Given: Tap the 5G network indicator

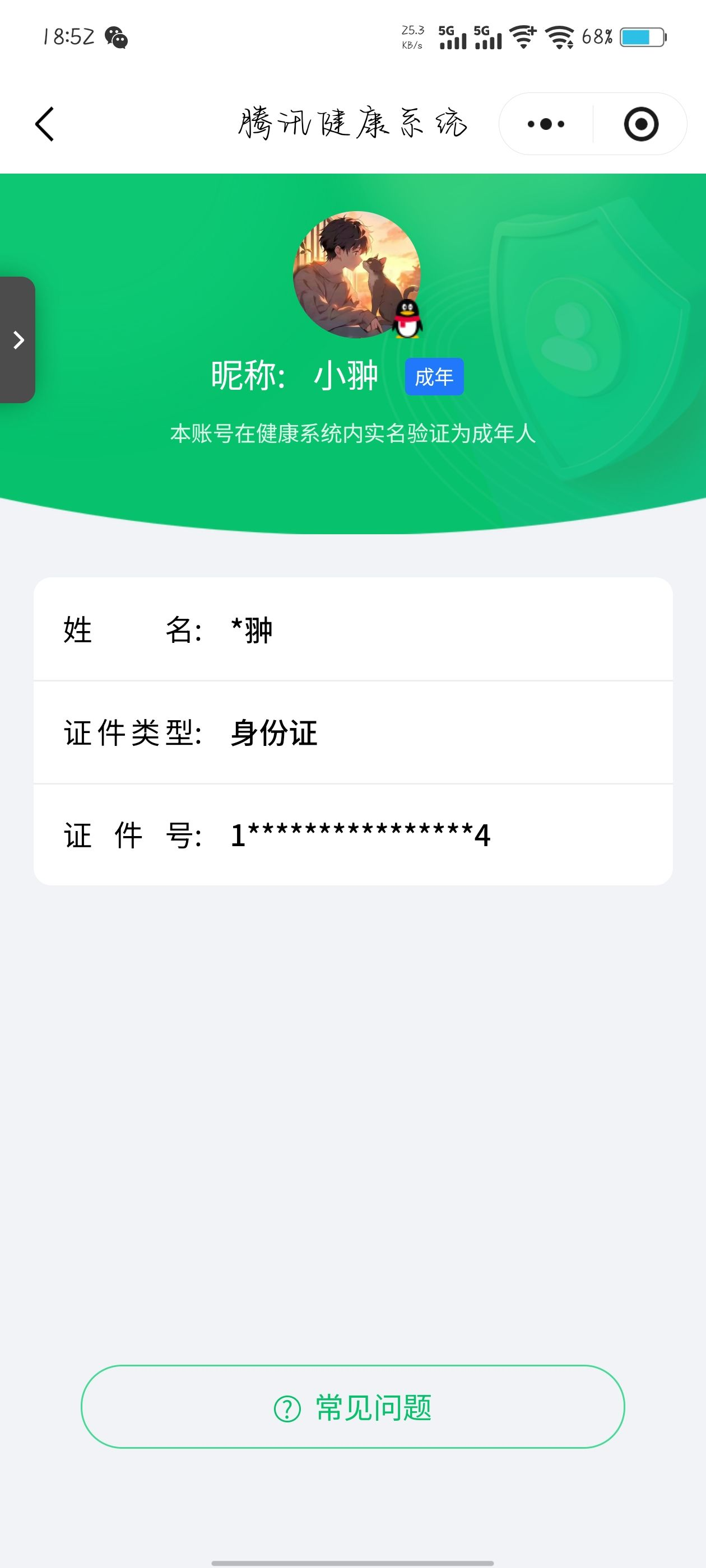Looking at the screenshot, I should click(452, 38).
